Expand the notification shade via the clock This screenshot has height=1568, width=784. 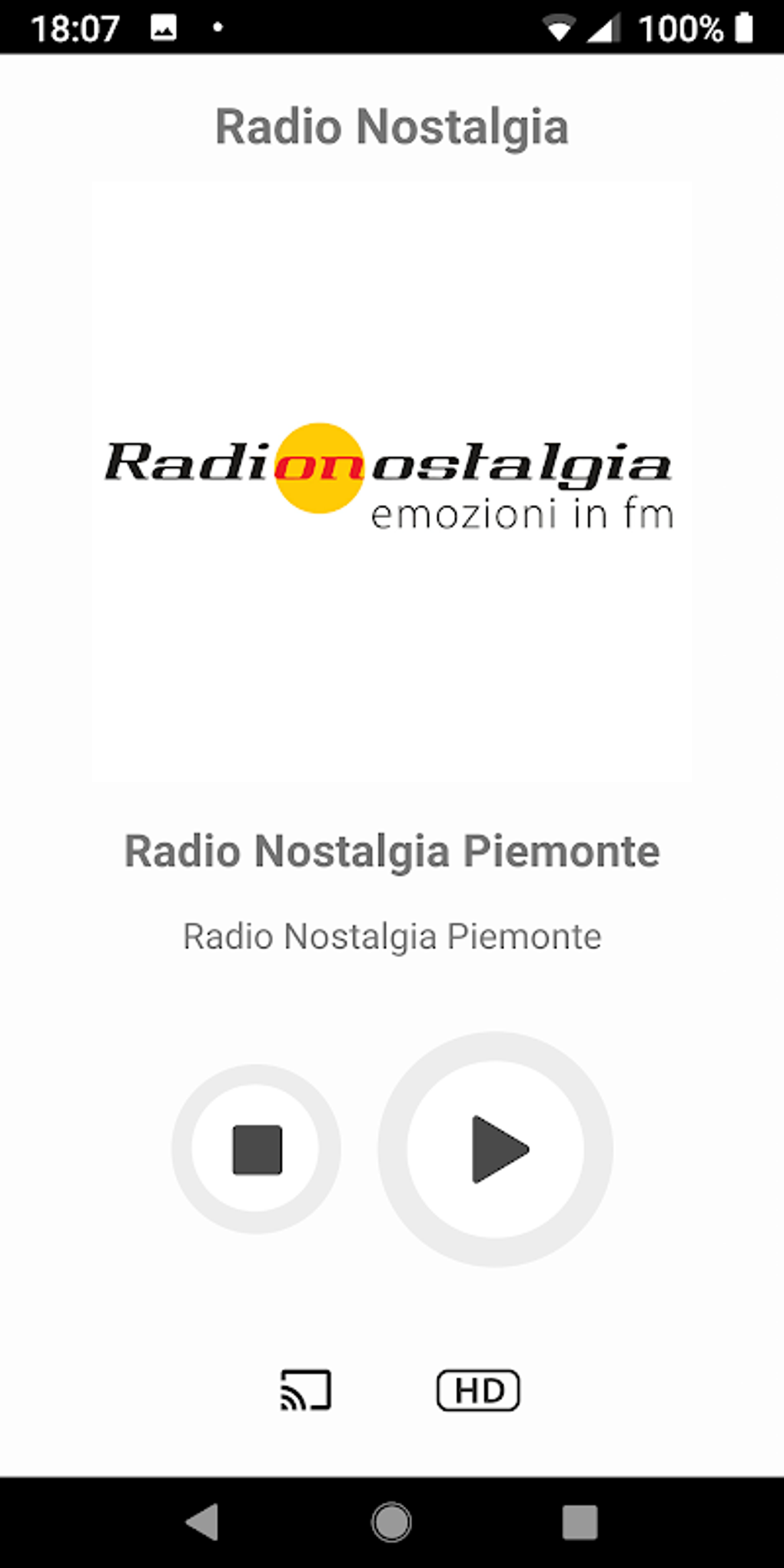tap(76, 28)
